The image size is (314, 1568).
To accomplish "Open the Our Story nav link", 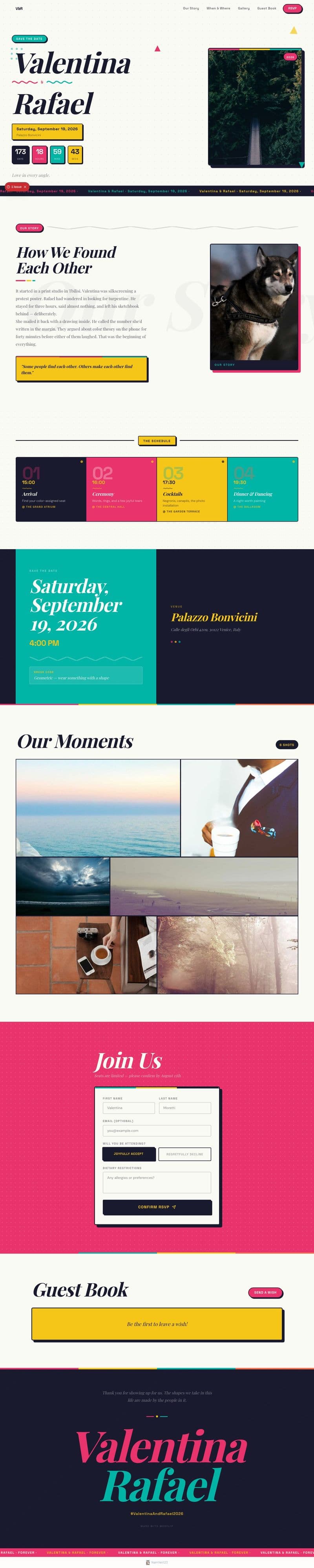I will [x=191, y=9].
